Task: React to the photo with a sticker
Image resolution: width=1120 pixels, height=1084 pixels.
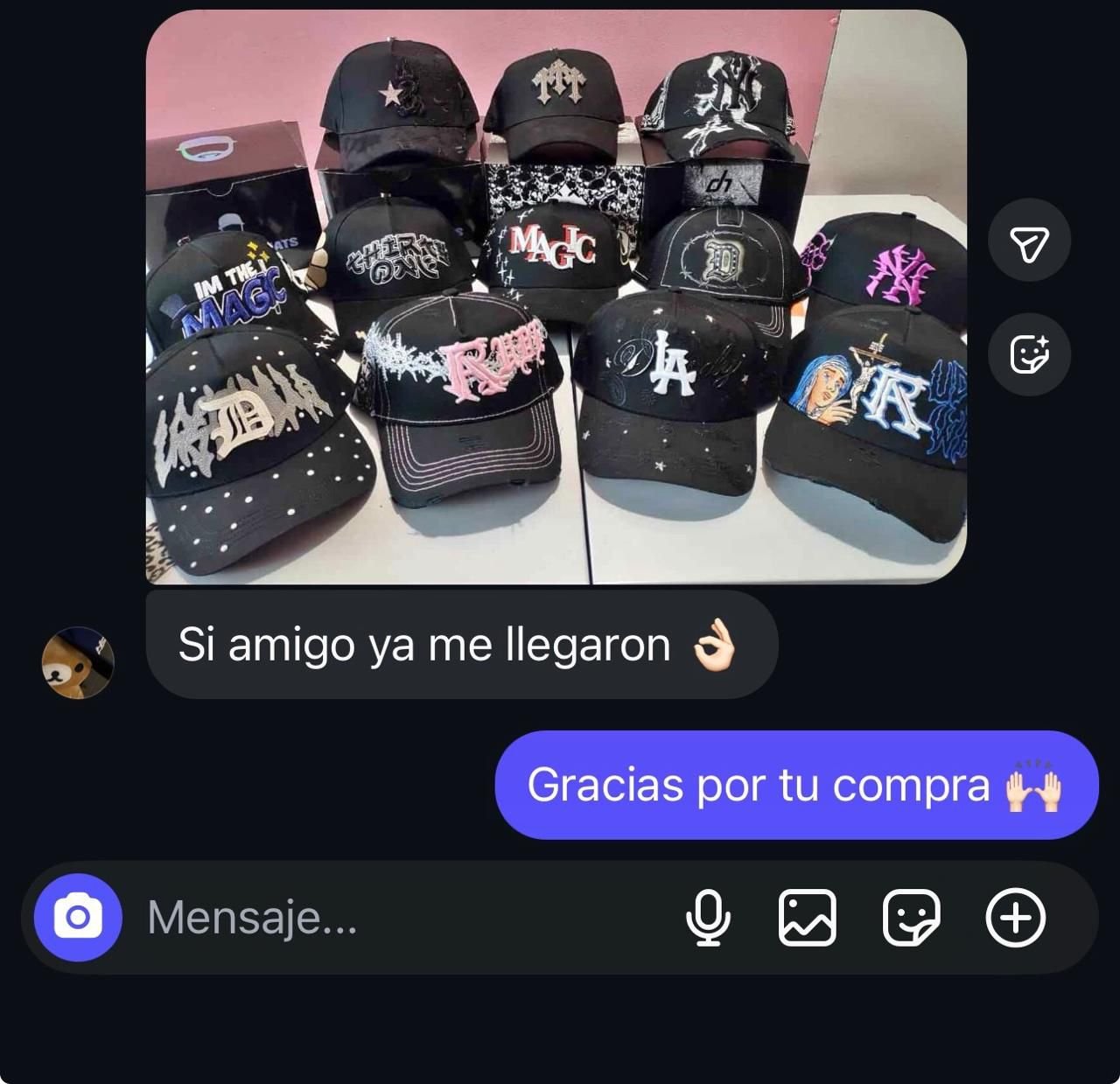Action: (x=1029, y=354)
